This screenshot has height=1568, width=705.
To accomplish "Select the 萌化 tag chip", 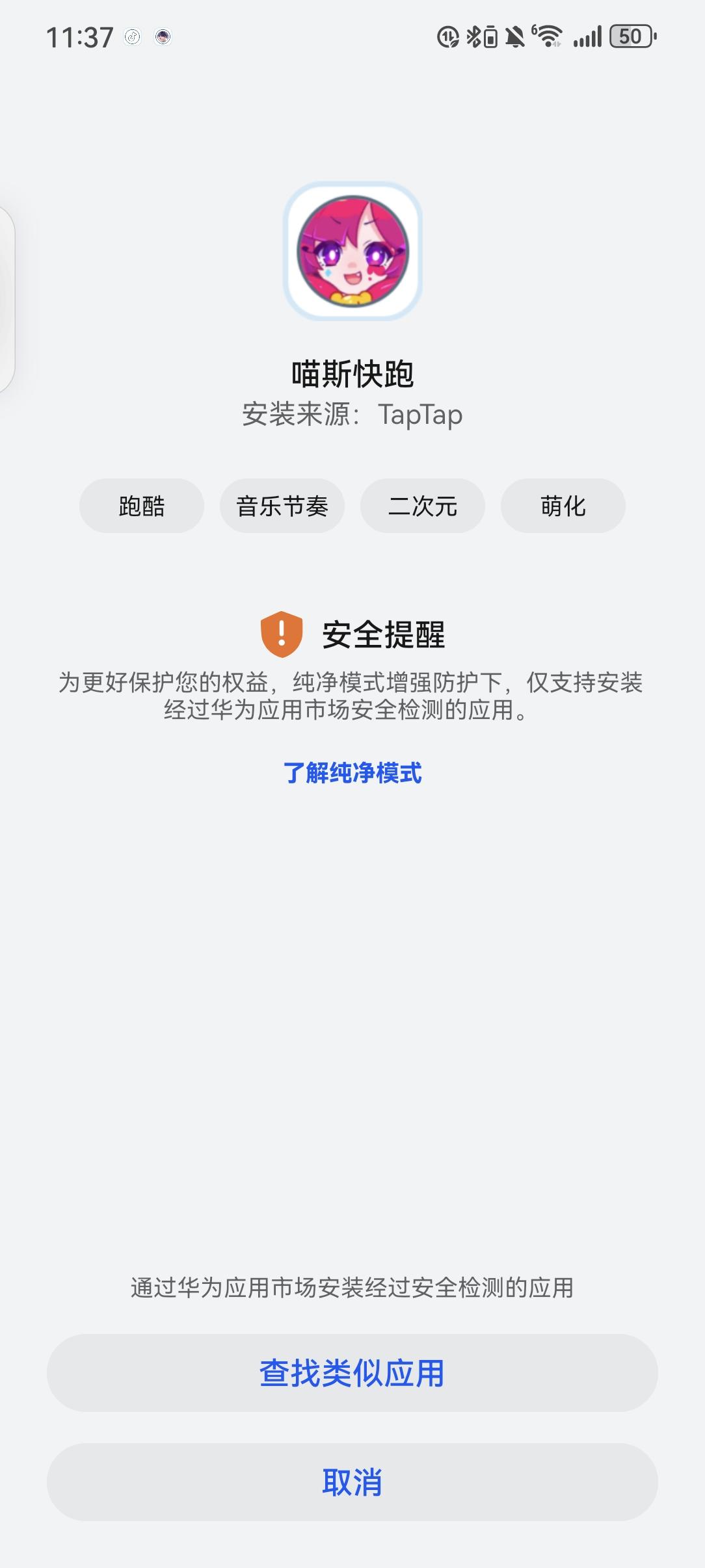I will coord(563,506).
